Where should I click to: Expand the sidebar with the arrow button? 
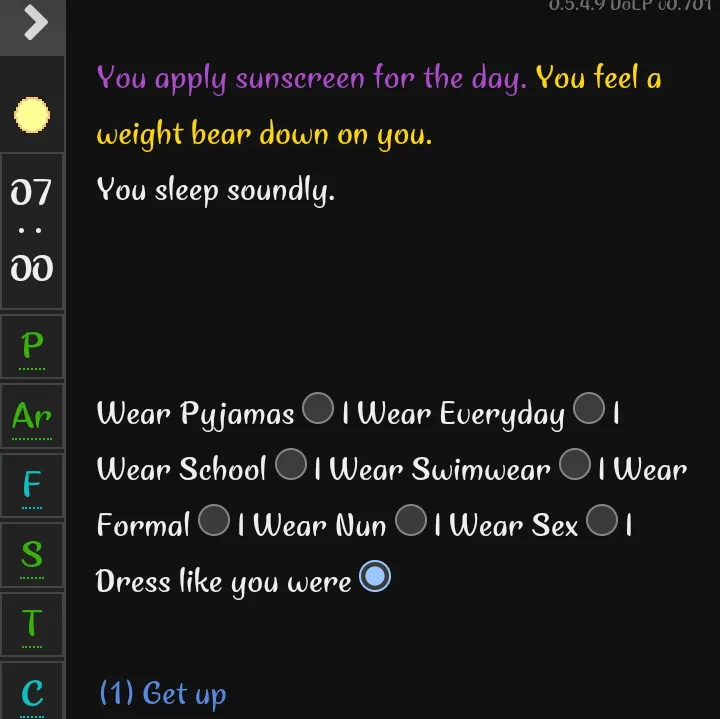[x=34, y=23]
